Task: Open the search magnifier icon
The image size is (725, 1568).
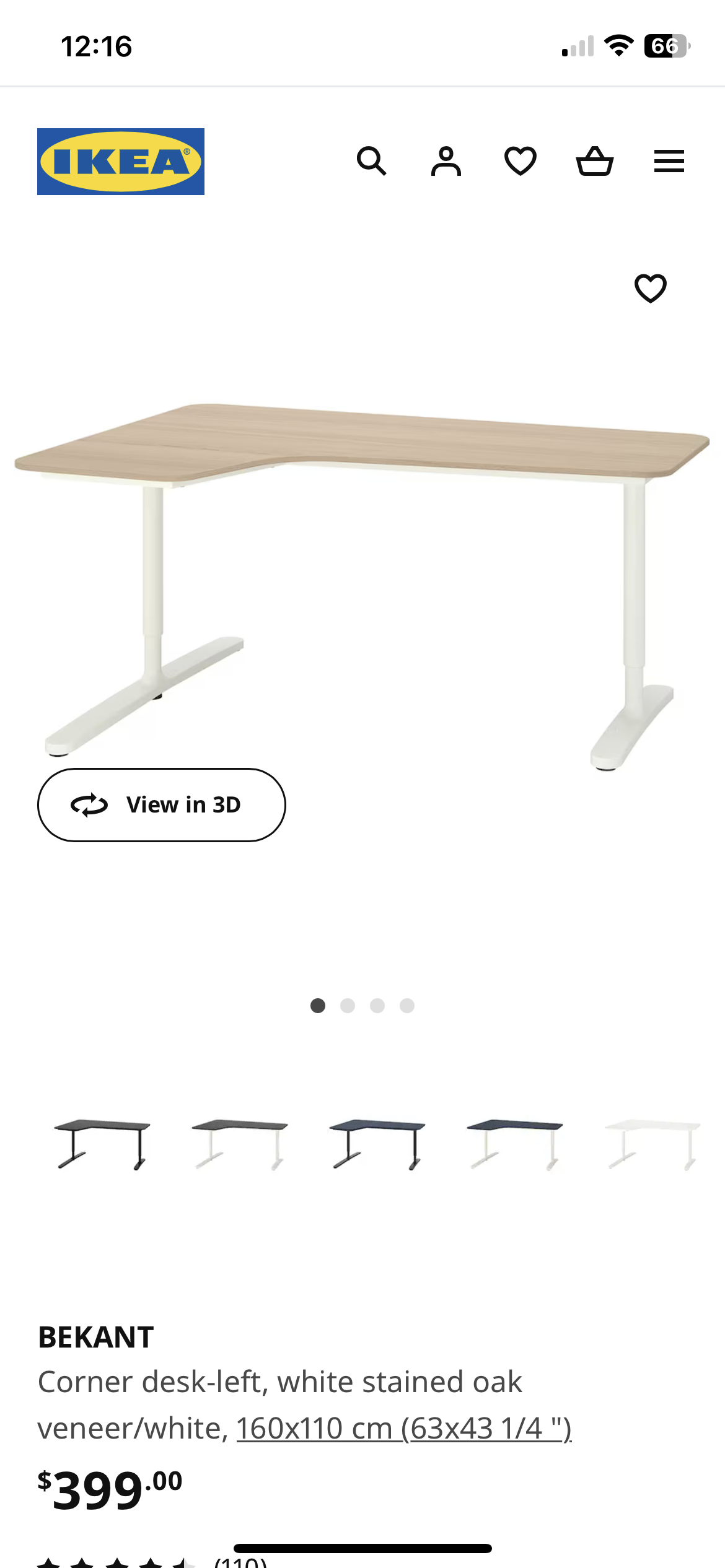Action: [x=371, y=162]
